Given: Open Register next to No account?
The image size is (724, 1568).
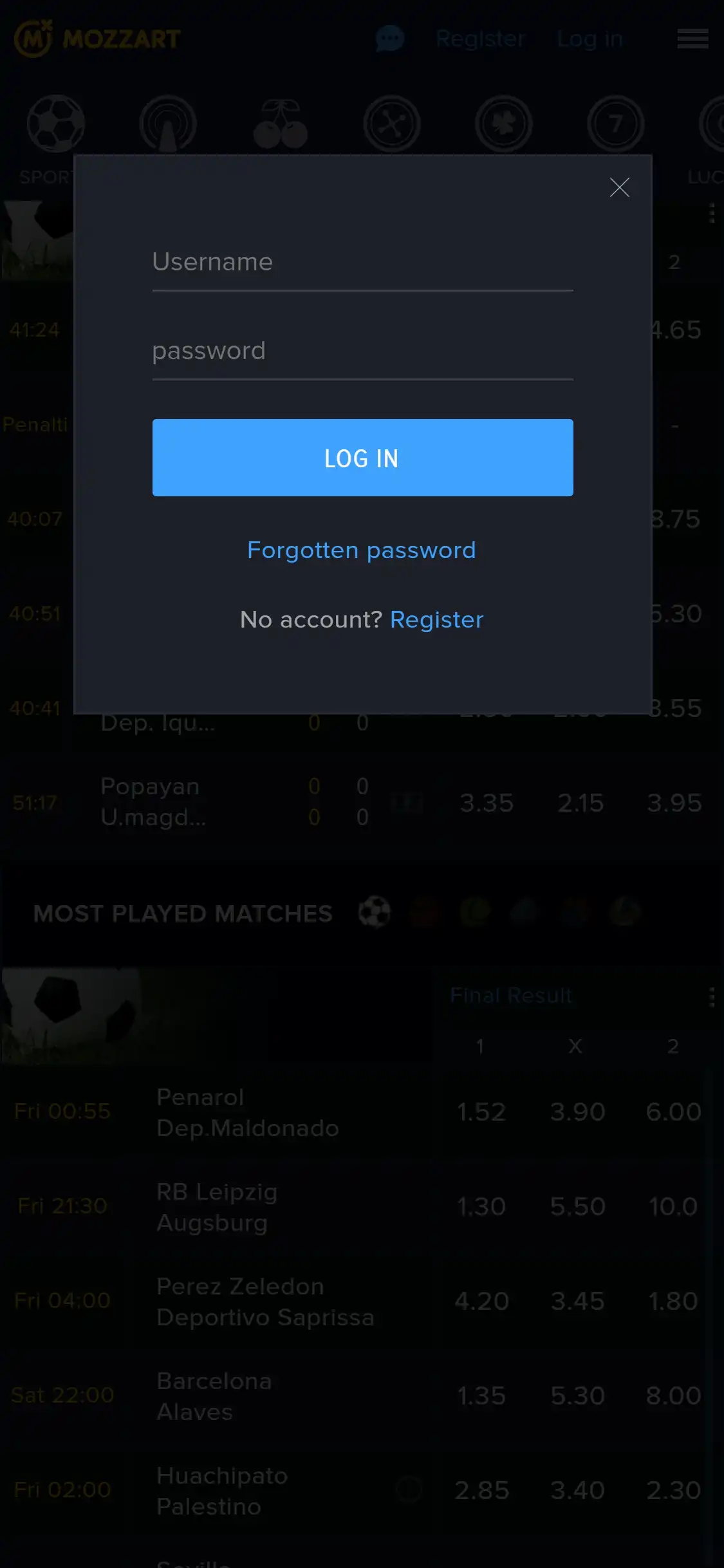Looking at the screenshot, I should point(436,620).
